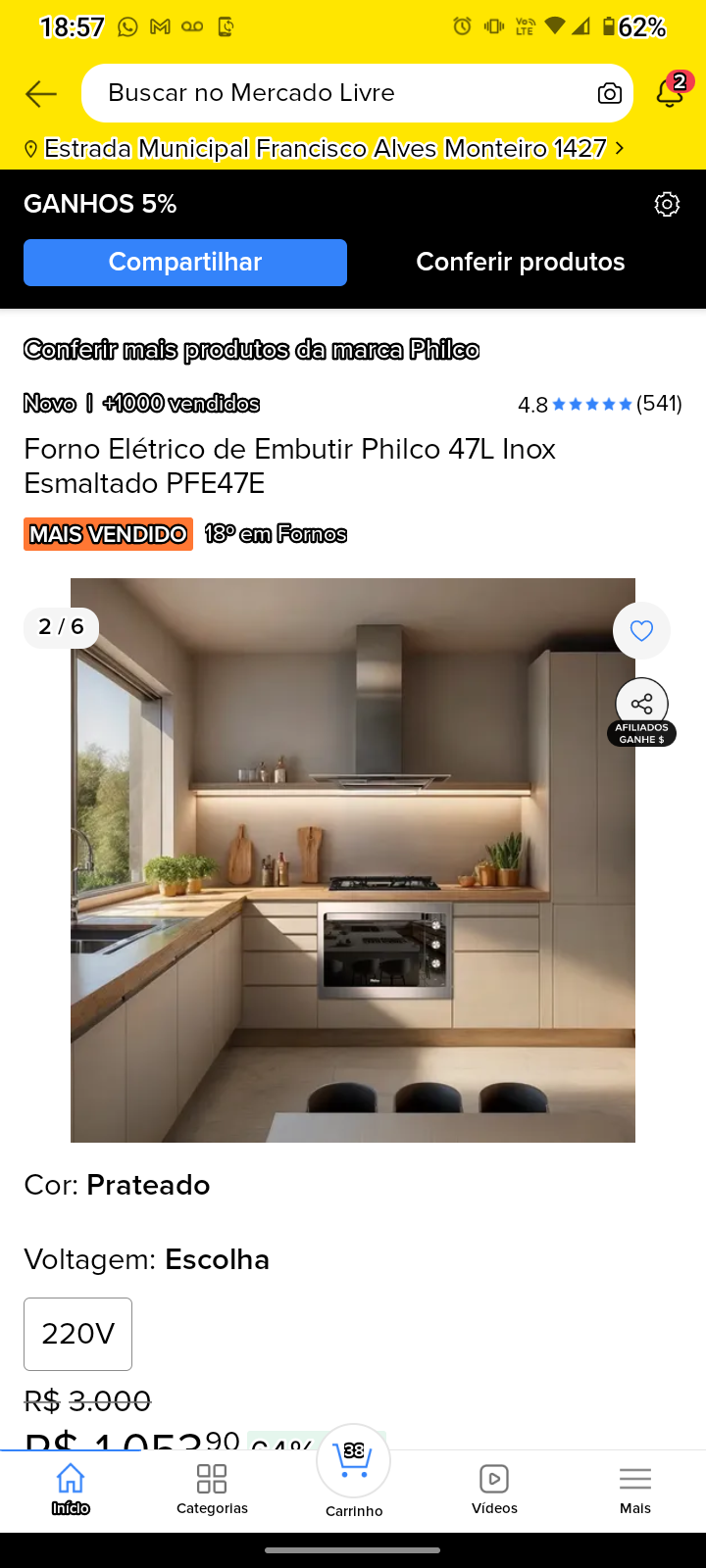706x1568 pixels.
Task: Open the product photo of the kitchen
Action: pos(353,860)
